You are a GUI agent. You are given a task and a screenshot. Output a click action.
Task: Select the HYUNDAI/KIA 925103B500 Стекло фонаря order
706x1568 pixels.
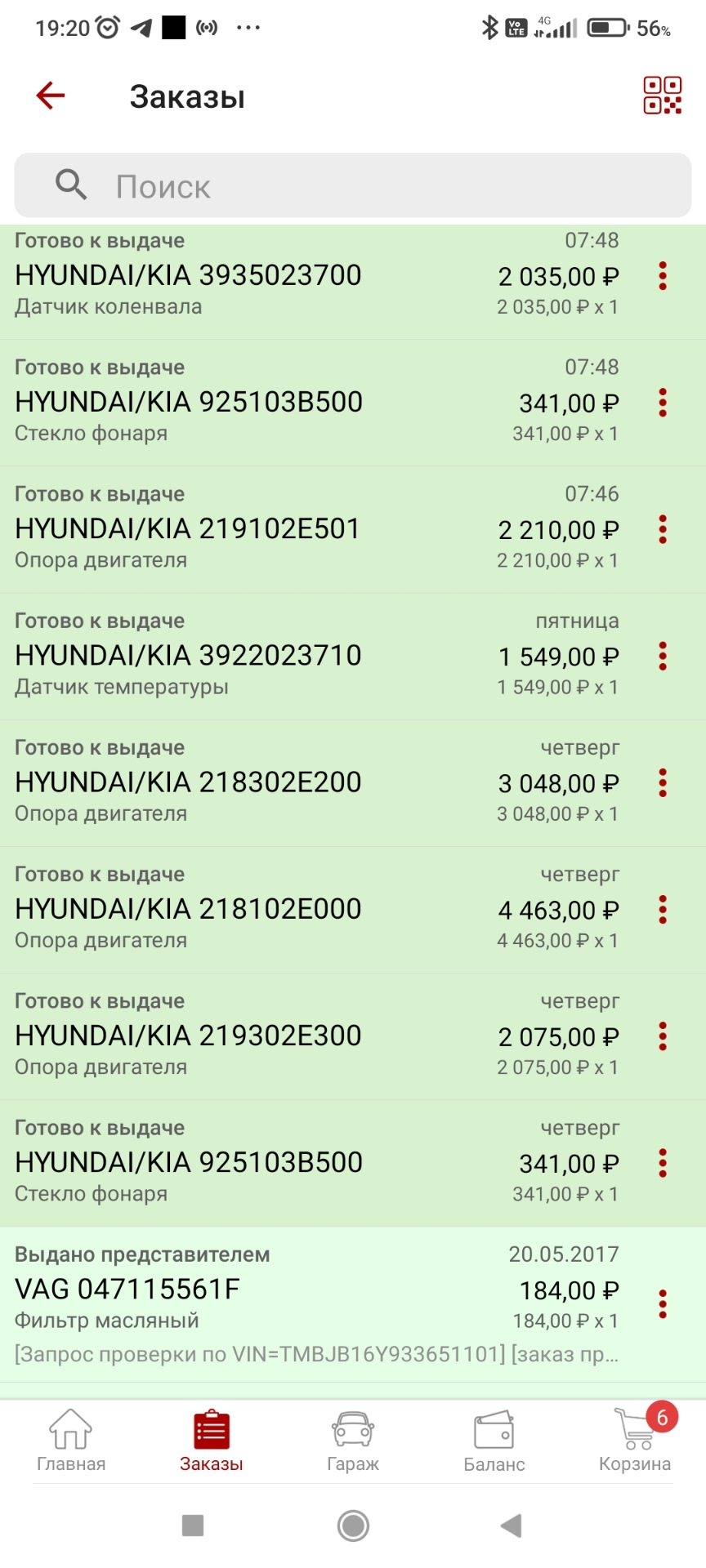(286, 402)
